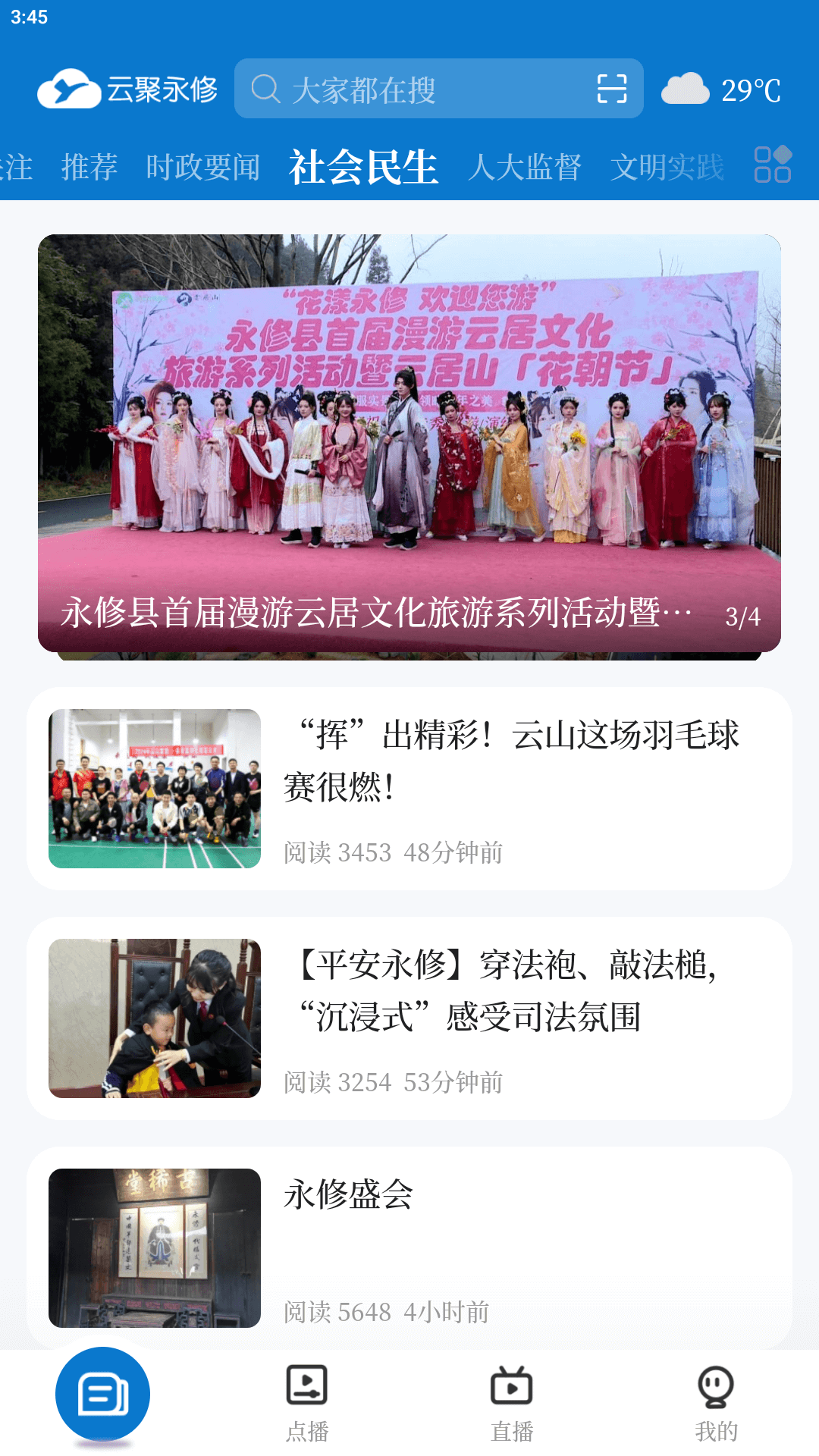819x1456 pixels.
Task: Switch to the 时政要闻 tab
Action: point(203,167)
